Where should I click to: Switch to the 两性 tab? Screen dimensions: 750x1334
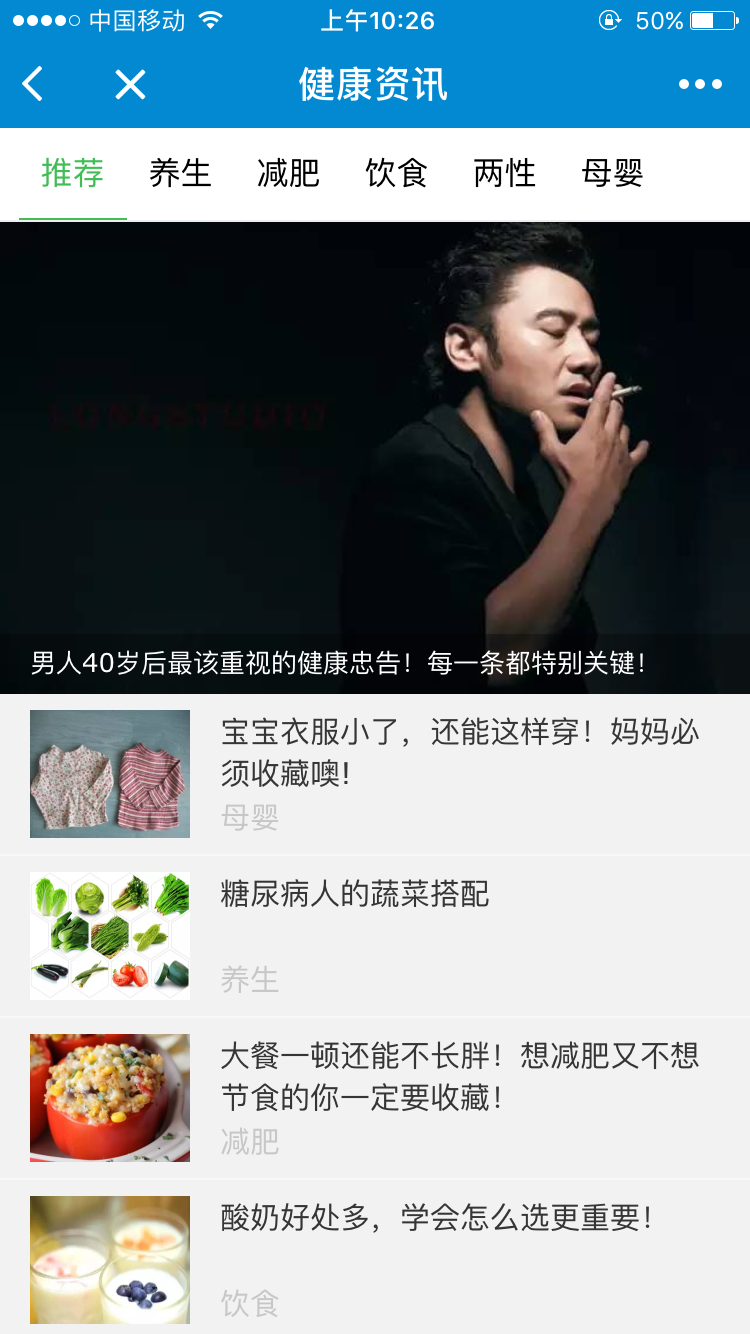pos(504,174)
